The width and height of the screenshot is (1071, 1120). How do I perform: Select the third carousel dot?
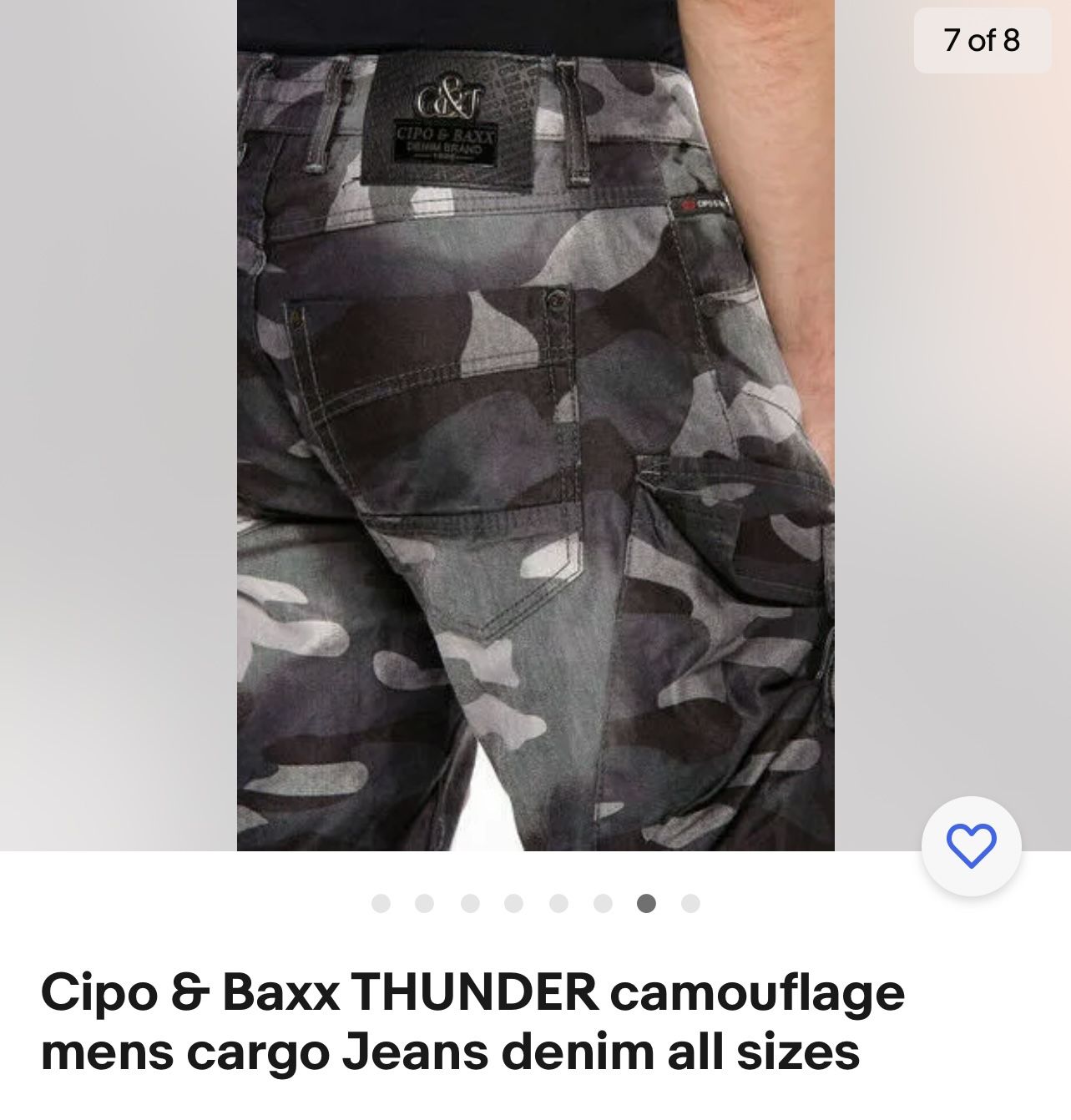point(470,903)
